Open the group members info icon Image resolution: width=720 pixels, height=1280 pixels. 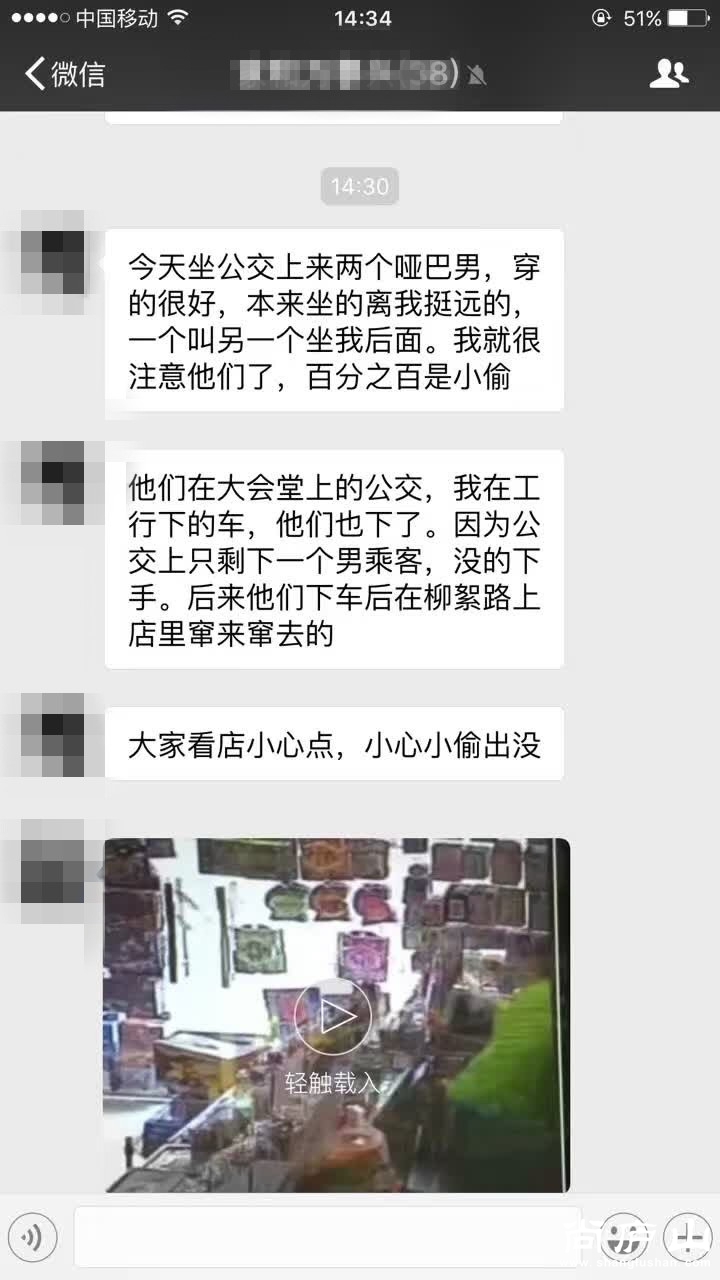coord(668,74)
